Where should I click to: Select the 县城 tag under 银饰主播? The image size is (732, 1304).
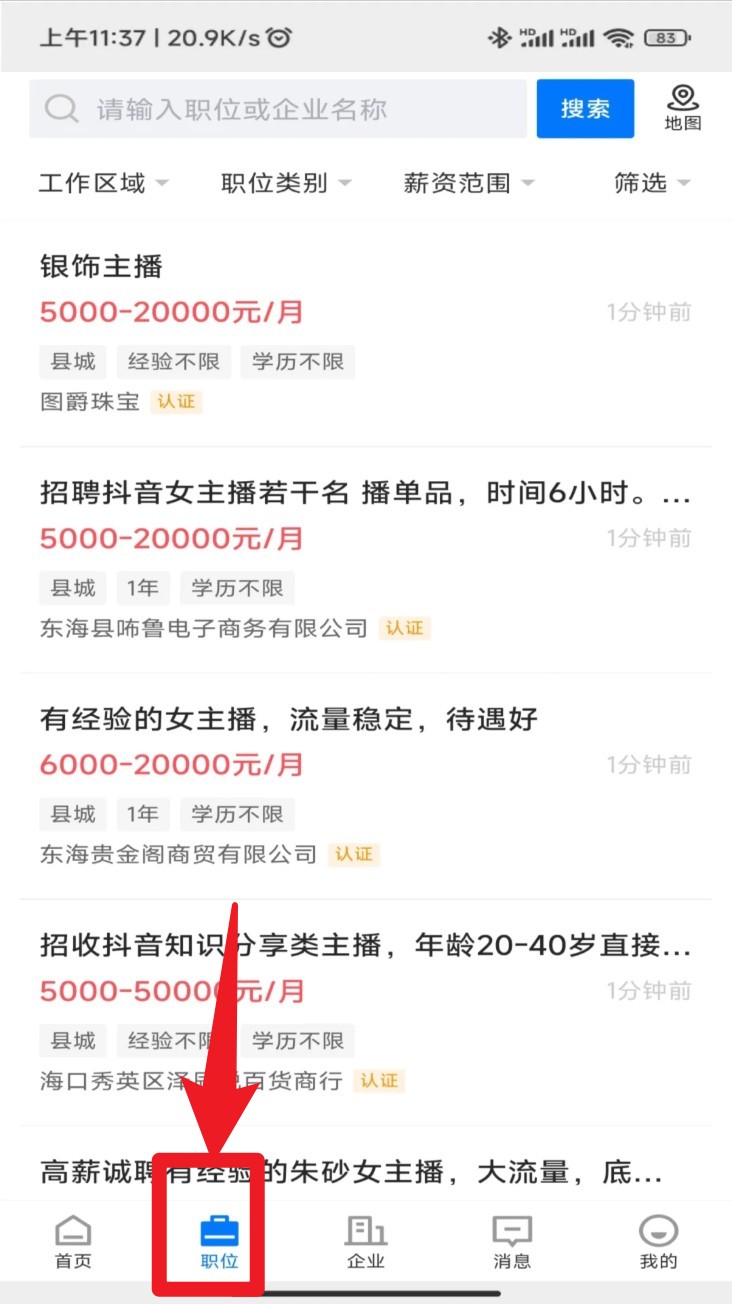click(72, 362)
